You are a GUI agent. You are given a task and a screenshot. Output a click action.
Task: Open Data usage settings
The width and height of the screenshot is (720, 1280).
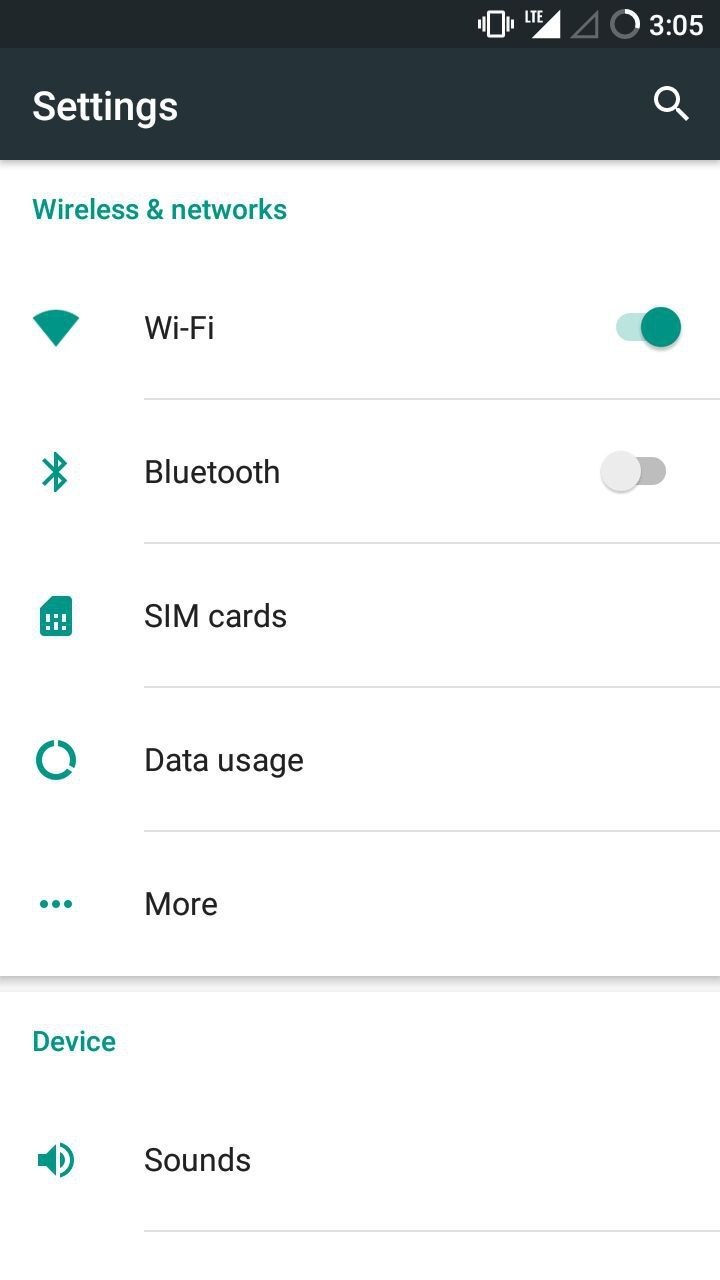pos(224,760)
